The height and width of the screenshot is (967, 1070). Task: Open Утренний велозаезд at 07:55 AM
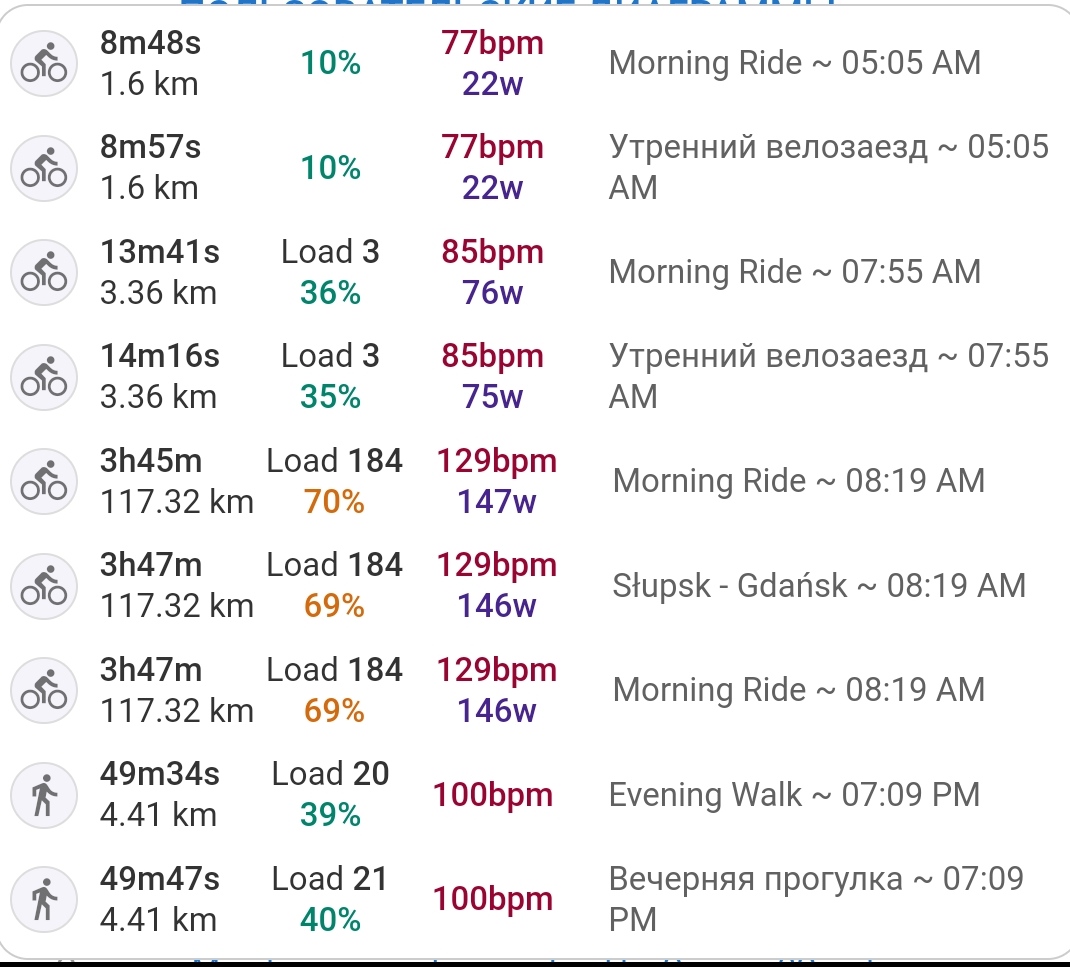click(x=828, y=376)
